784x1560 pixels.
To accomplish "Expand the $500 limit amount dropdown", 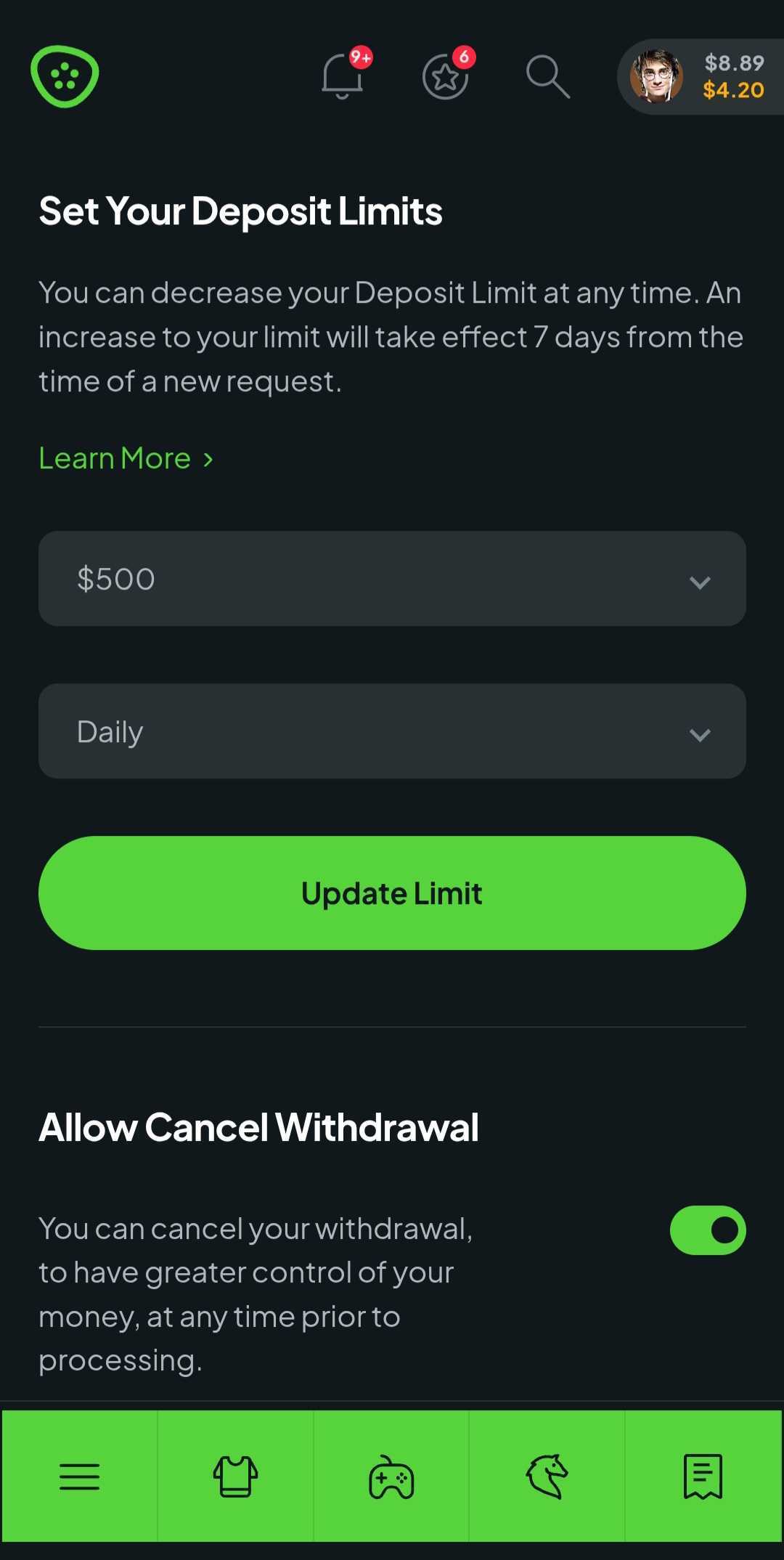I will [x=392, y=579].
